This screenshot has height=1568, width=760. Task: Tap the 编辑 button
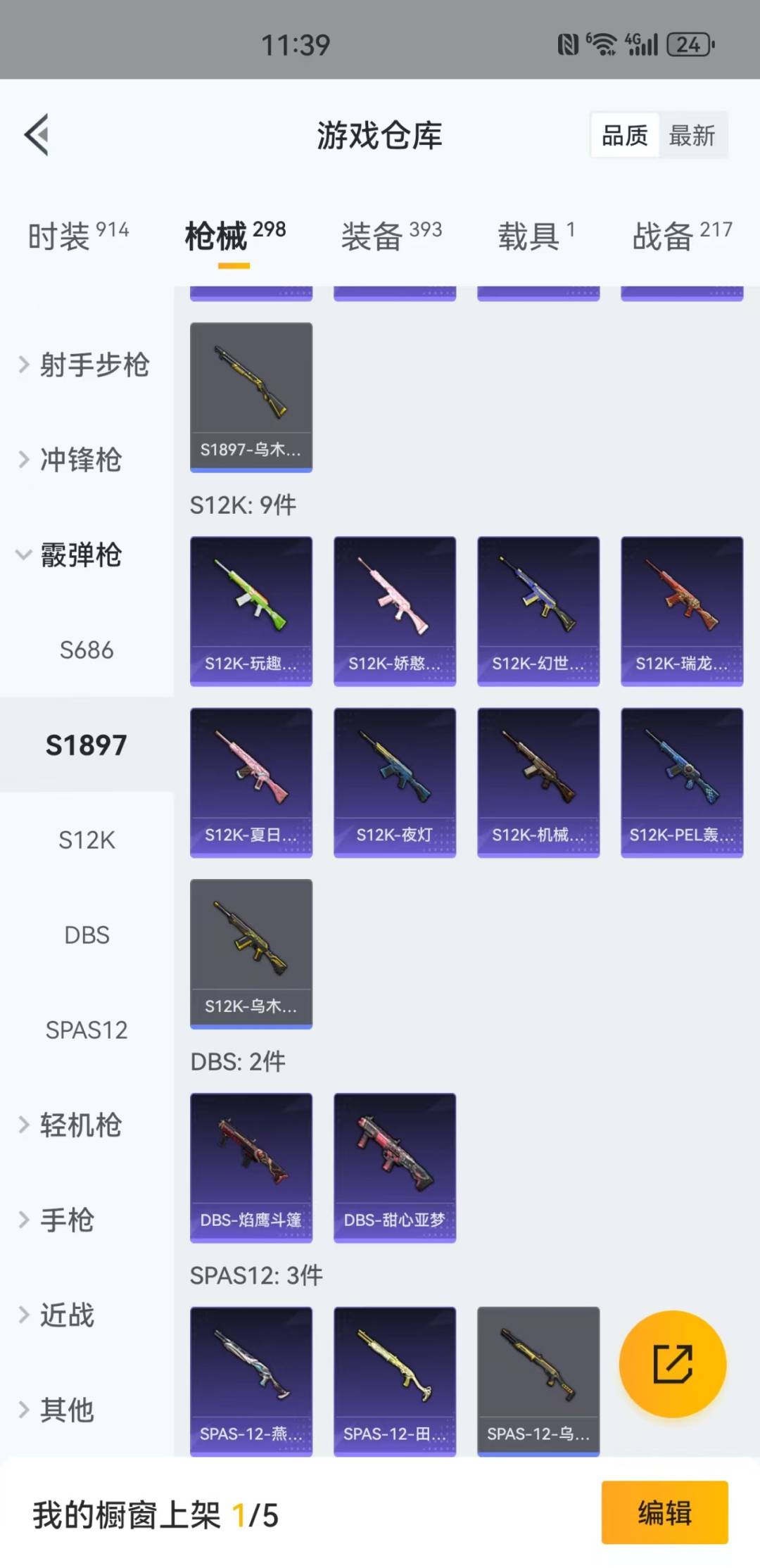click(x=664, y=1512)
